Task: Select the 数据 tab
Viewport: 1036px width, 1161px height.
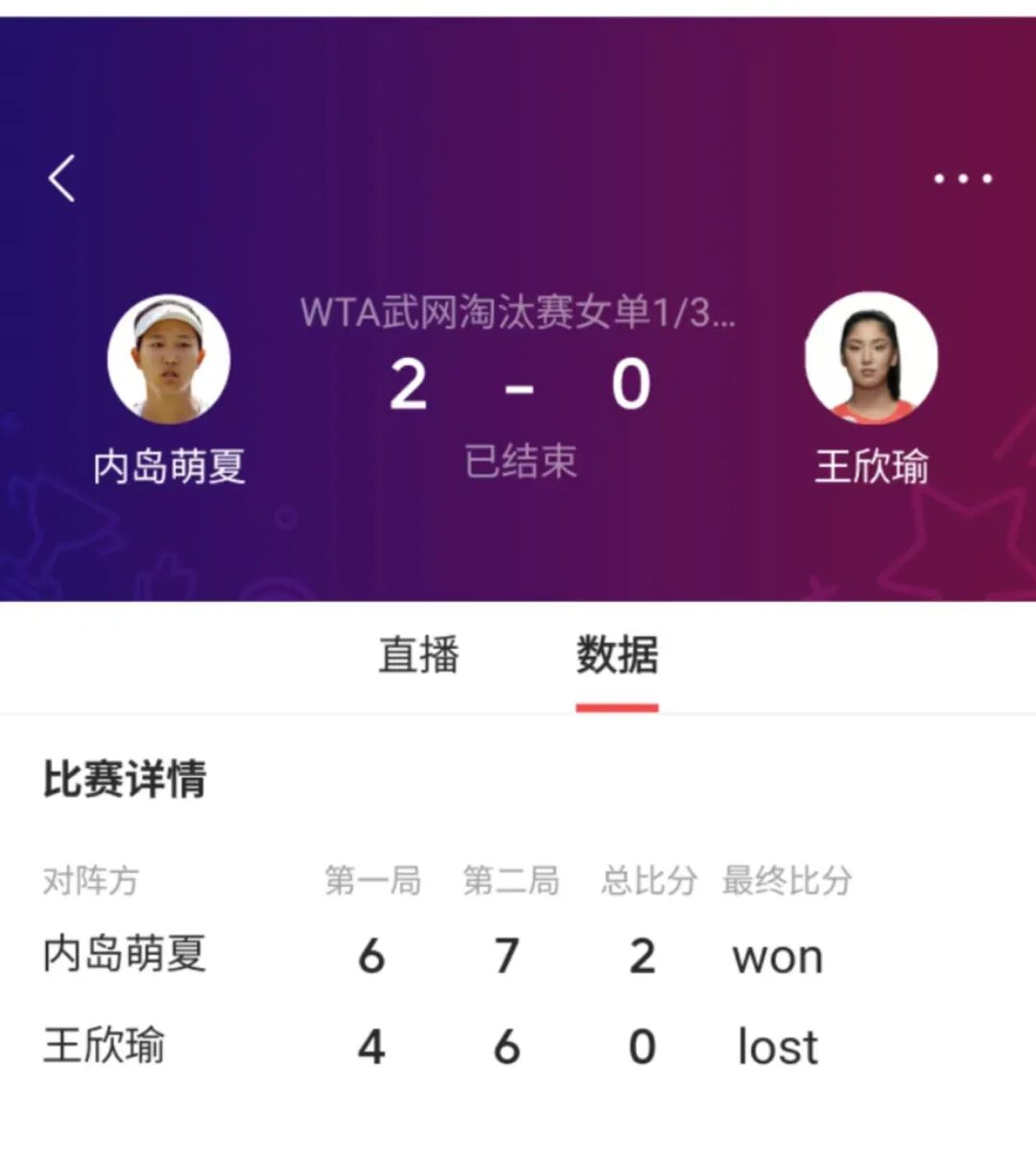Action: tap(617, 656)
